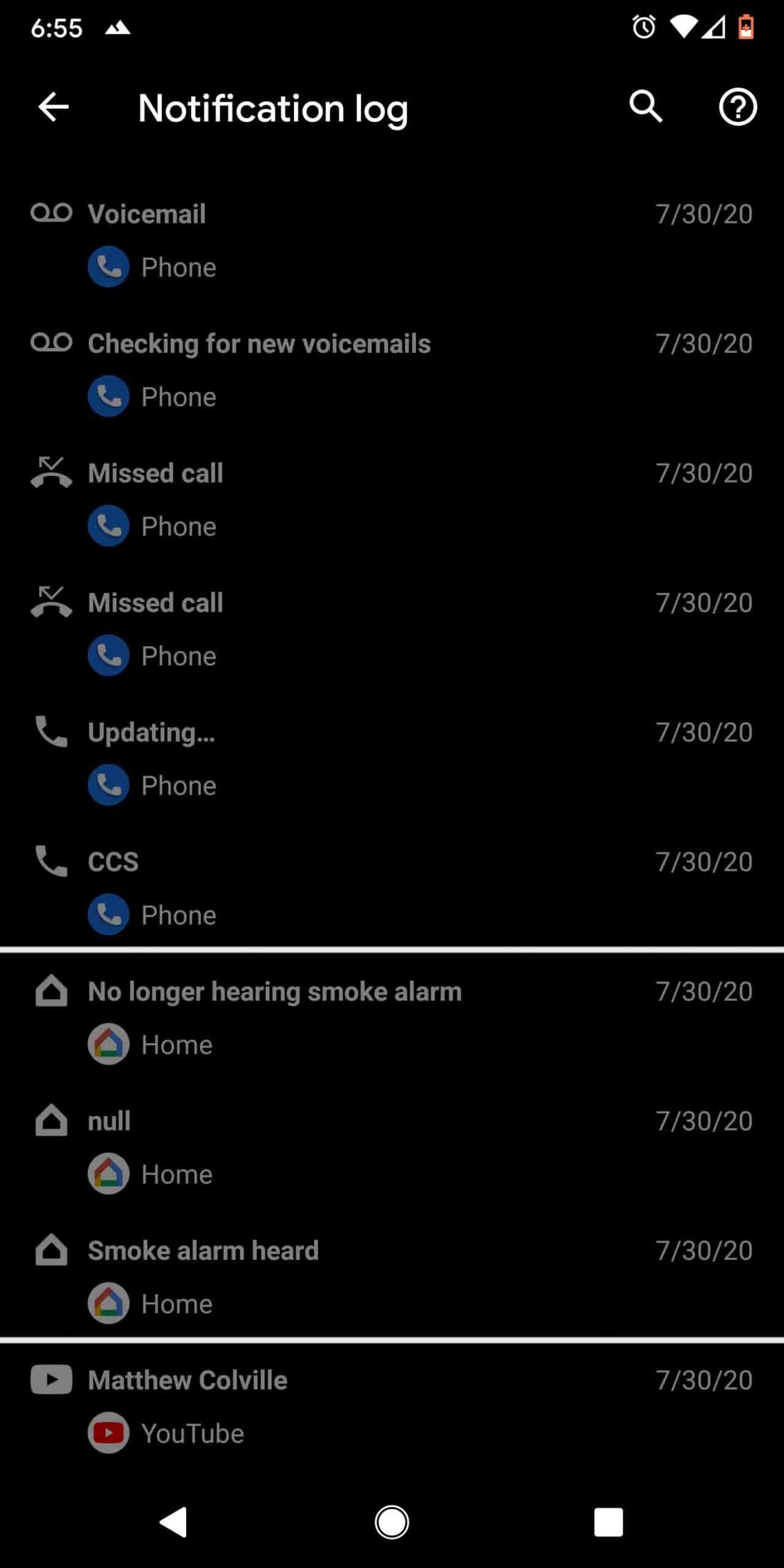
Task: View the Updating... Phone notification
Action: pos(392,758)
